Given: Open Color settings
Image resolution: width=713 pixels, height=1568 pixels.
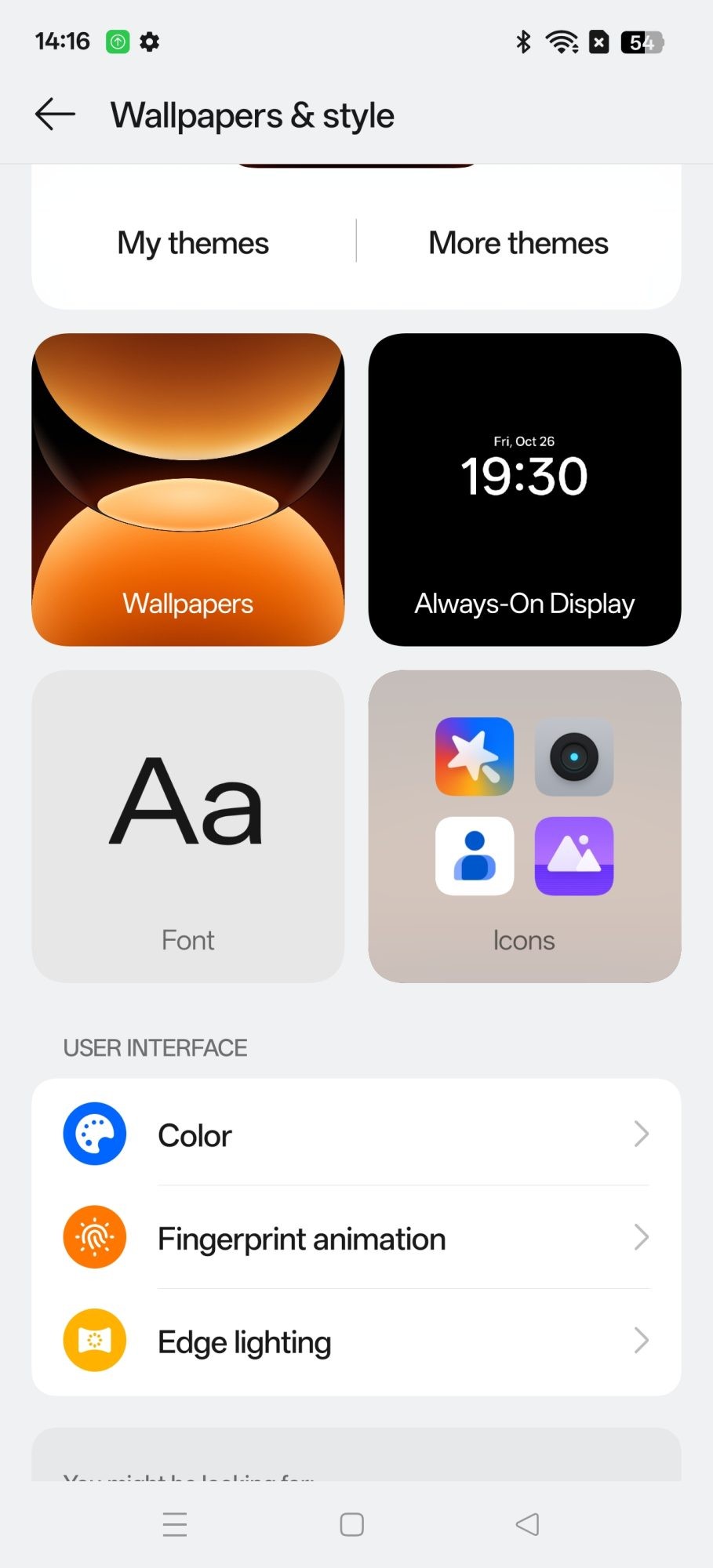Looking at the screenshot, I should (356, 1134).
